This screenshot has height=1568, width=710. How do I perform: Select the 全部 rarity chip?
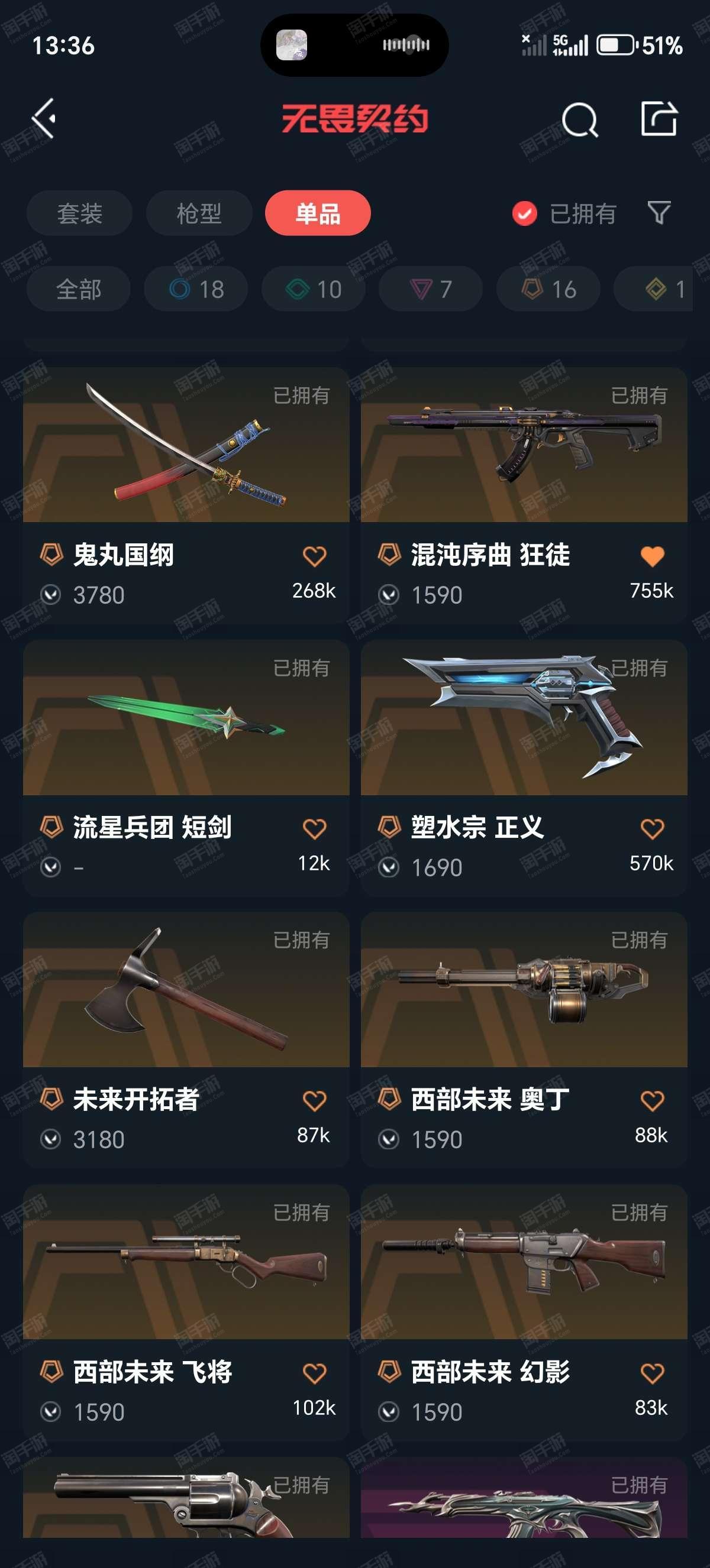(79, 289)
